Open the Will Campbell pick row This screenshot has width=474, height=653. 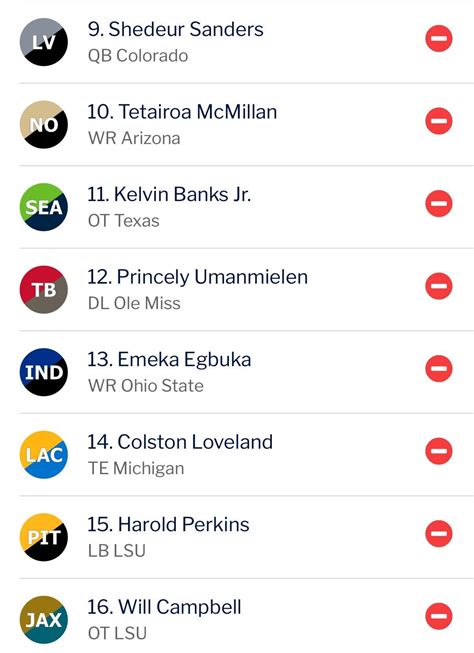tap(246, 616)
